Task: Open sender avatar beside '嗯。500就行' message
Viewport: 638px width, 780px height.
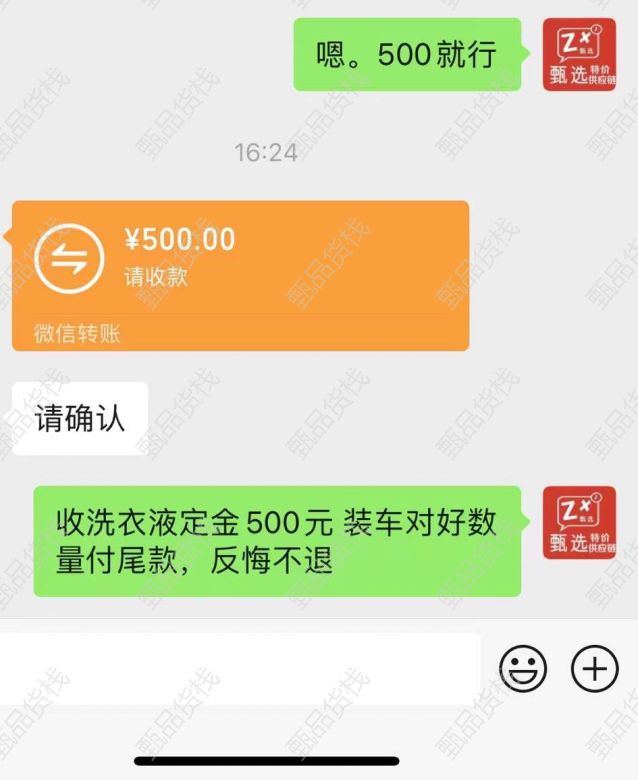Action: tap(579, 54)
